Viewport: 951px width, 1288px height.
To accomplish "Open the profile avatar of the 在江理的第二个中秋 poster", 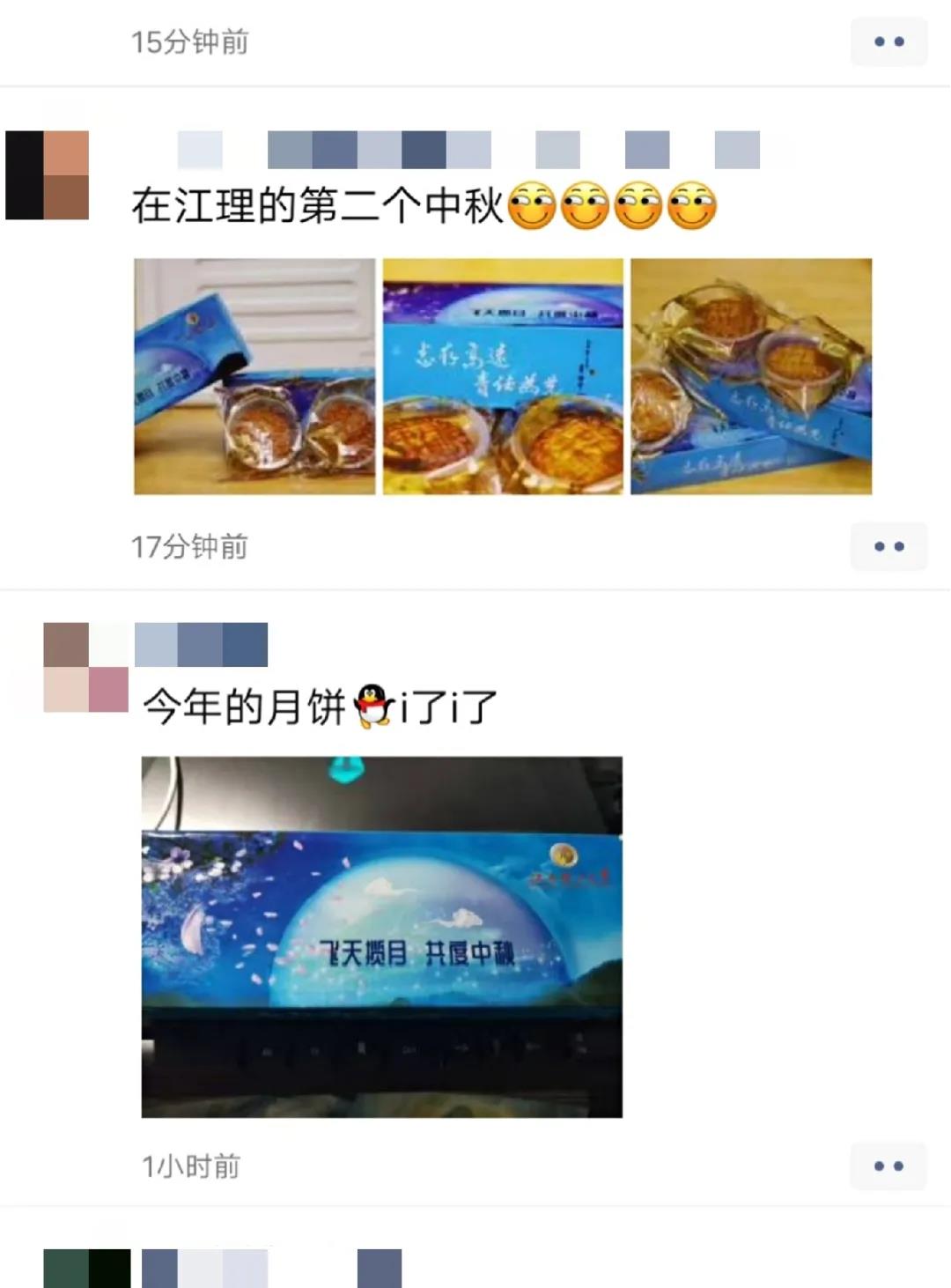I will [x=48, y=174].
